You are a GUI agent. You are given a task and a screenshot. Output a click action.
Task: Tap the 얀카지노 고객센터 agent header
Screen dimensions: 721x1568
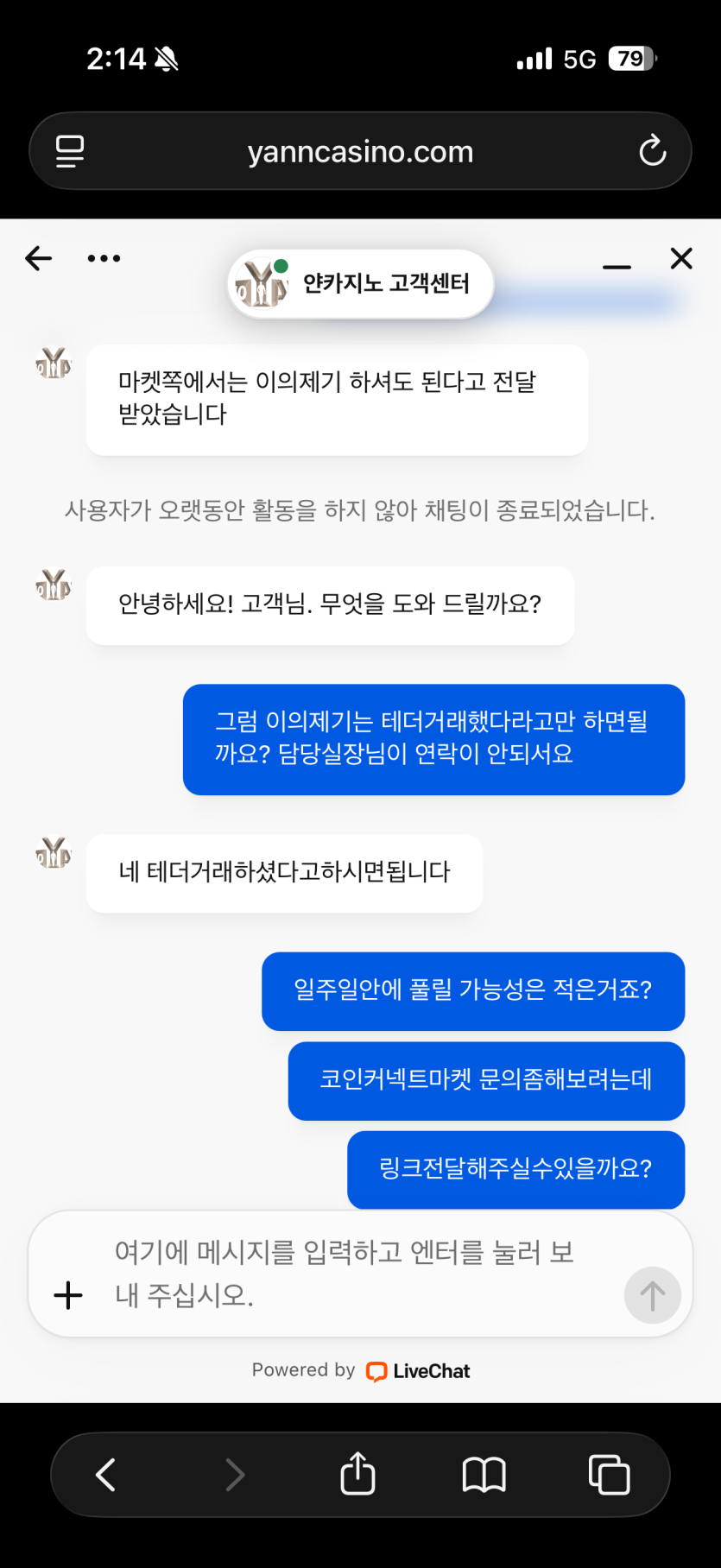[x=361, y=284]
